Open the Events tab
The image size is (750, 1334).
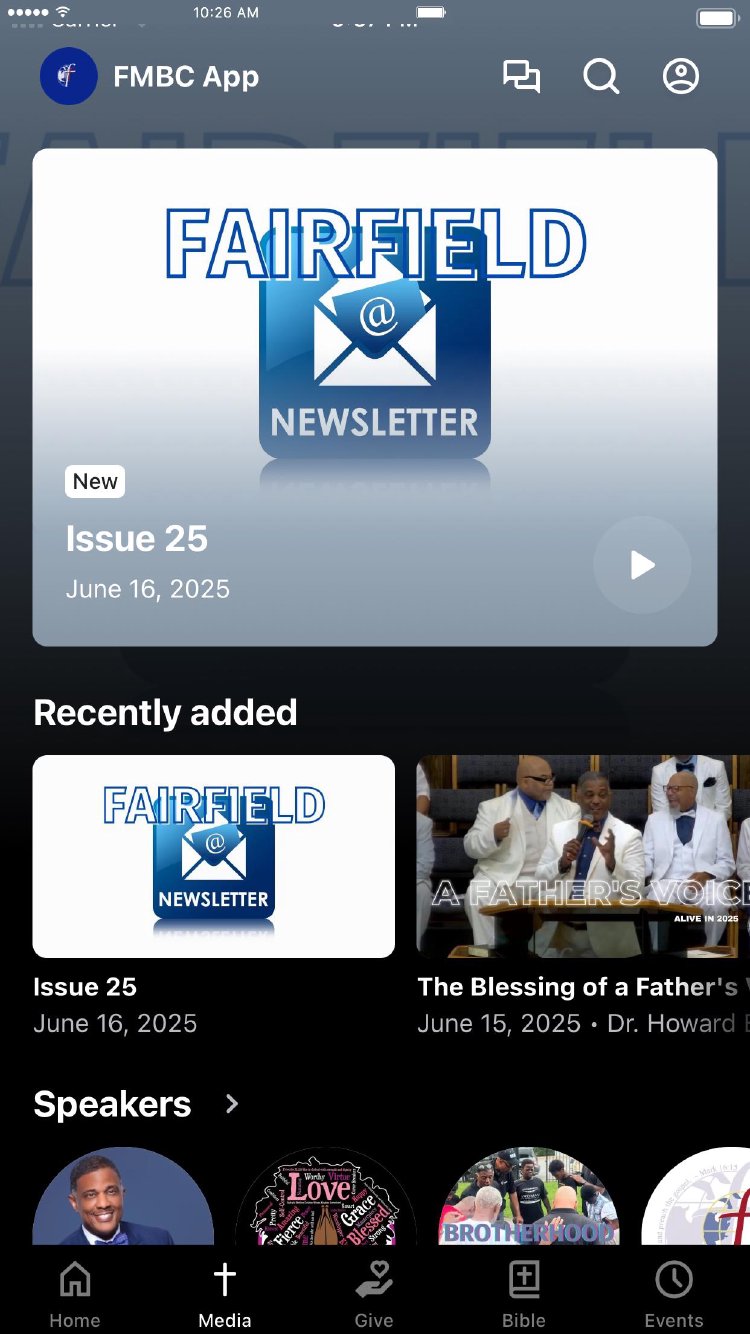[674, 1294]
